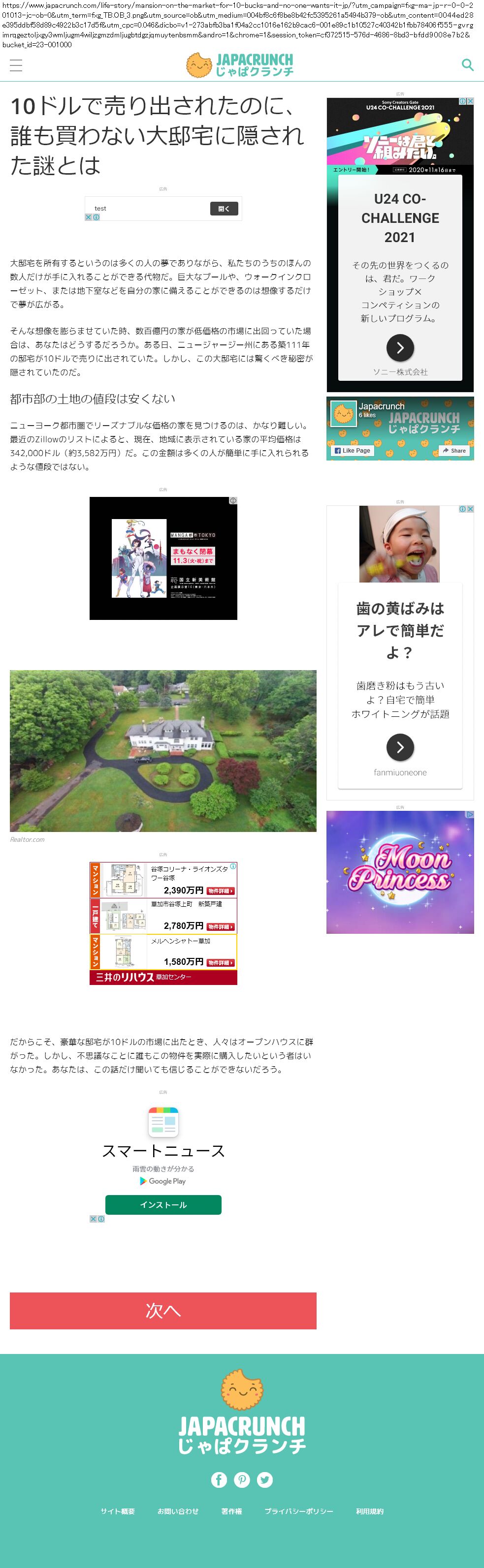Open the Moon Princess ad banner
Image resolution: width=484 pixels, height=1568 pixels.
point(400,872)
